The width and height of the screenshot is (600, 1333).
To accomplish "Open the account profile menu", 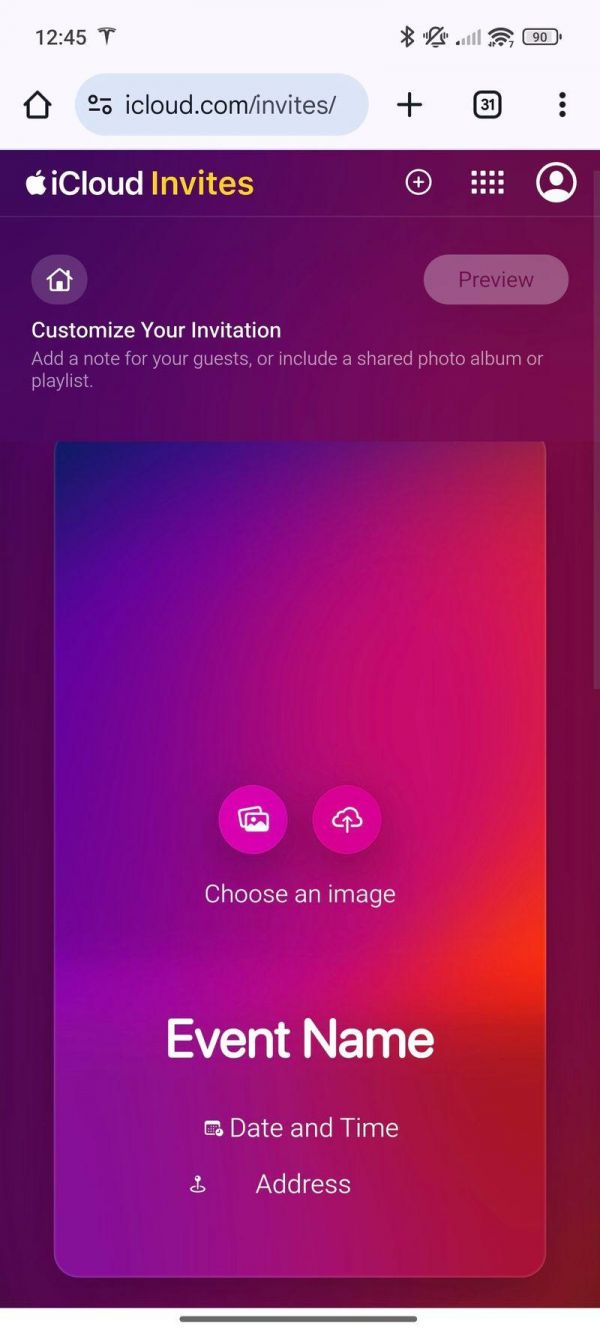I will point(556,182).
